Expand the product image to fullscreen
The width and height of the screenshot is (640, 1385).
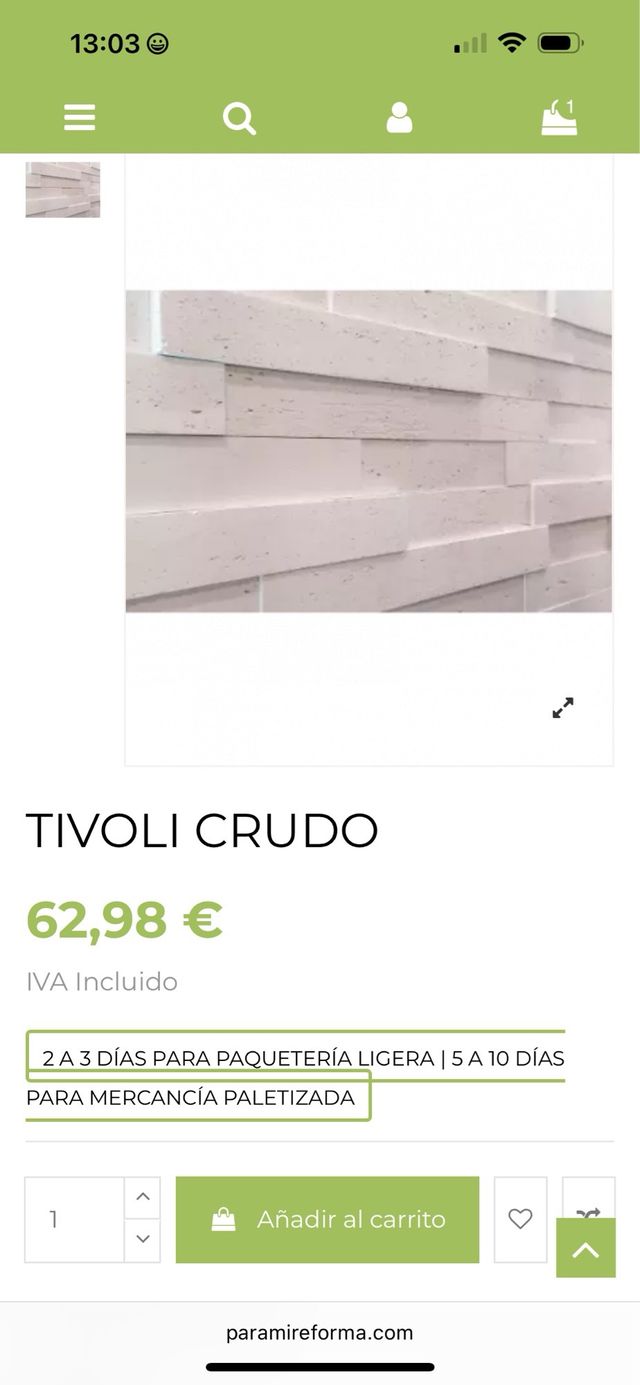click(563, 708)
